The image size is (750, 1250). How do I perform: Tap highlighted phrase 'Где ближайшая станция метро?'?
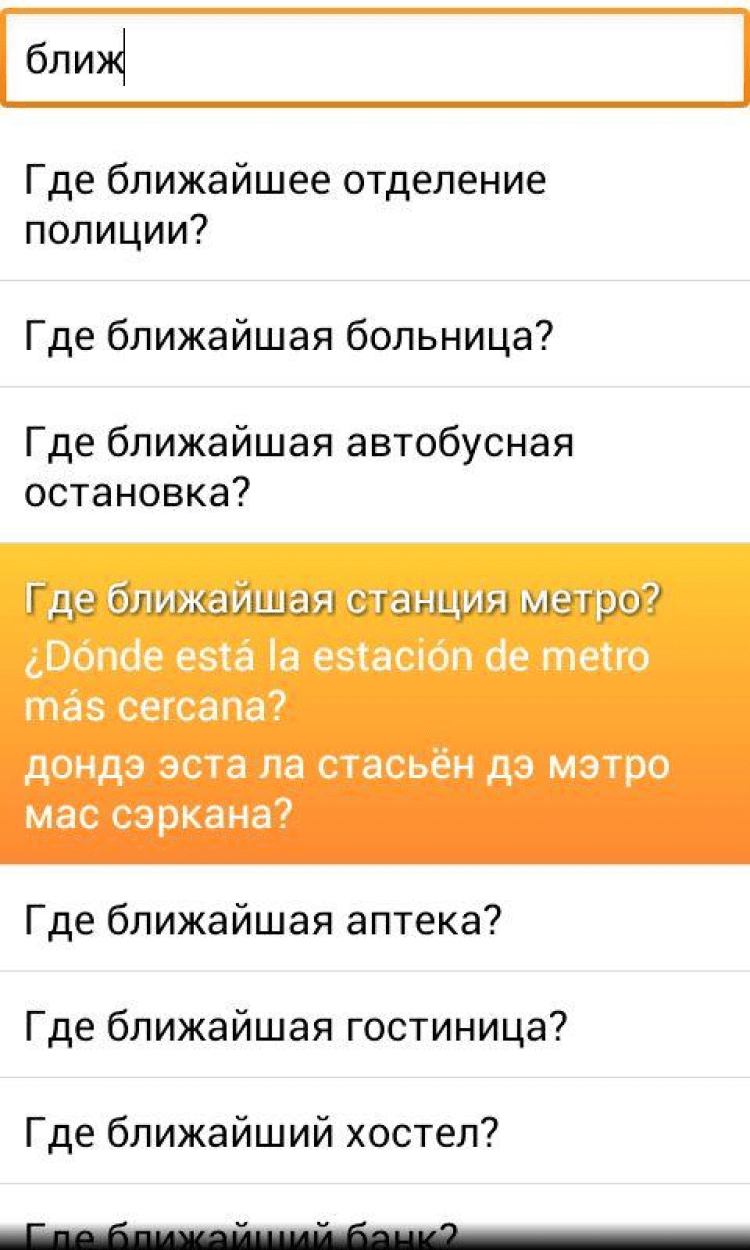point(375,705)
